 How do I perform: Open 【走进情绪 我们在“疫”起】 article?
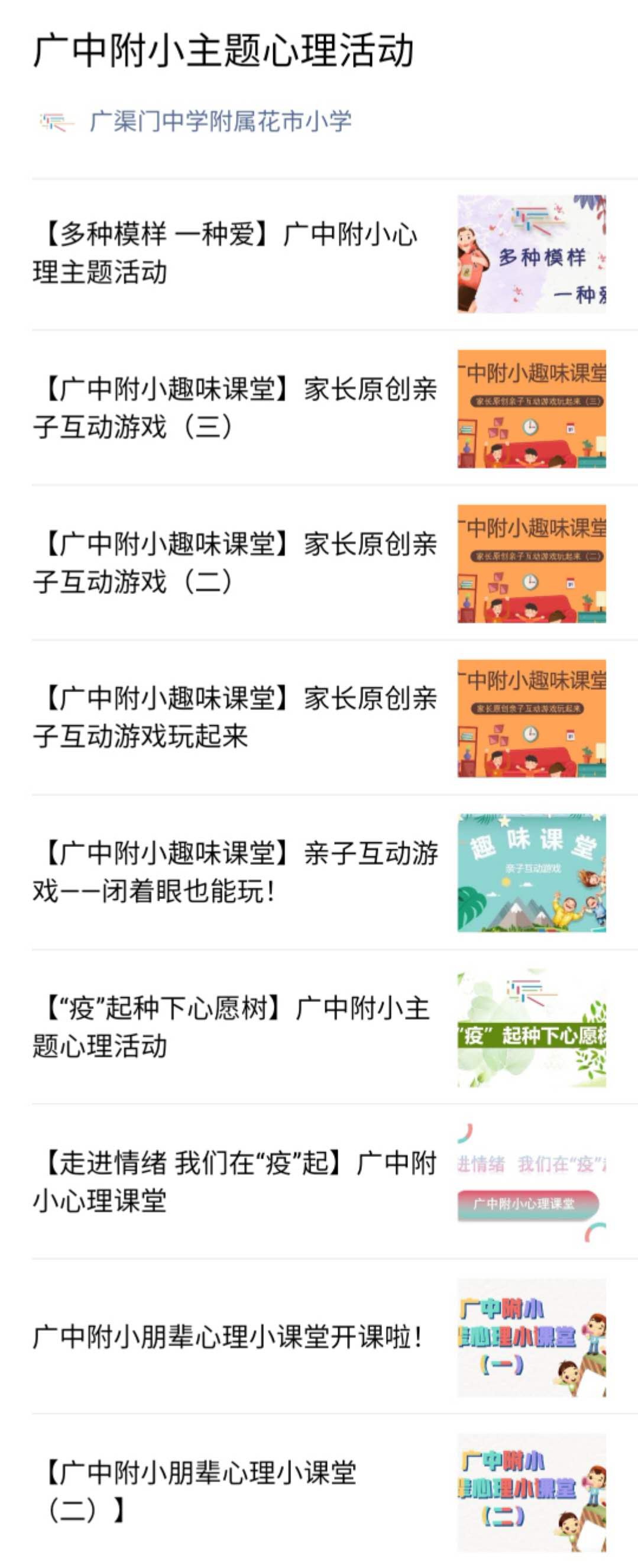[x=234, y=1182]
